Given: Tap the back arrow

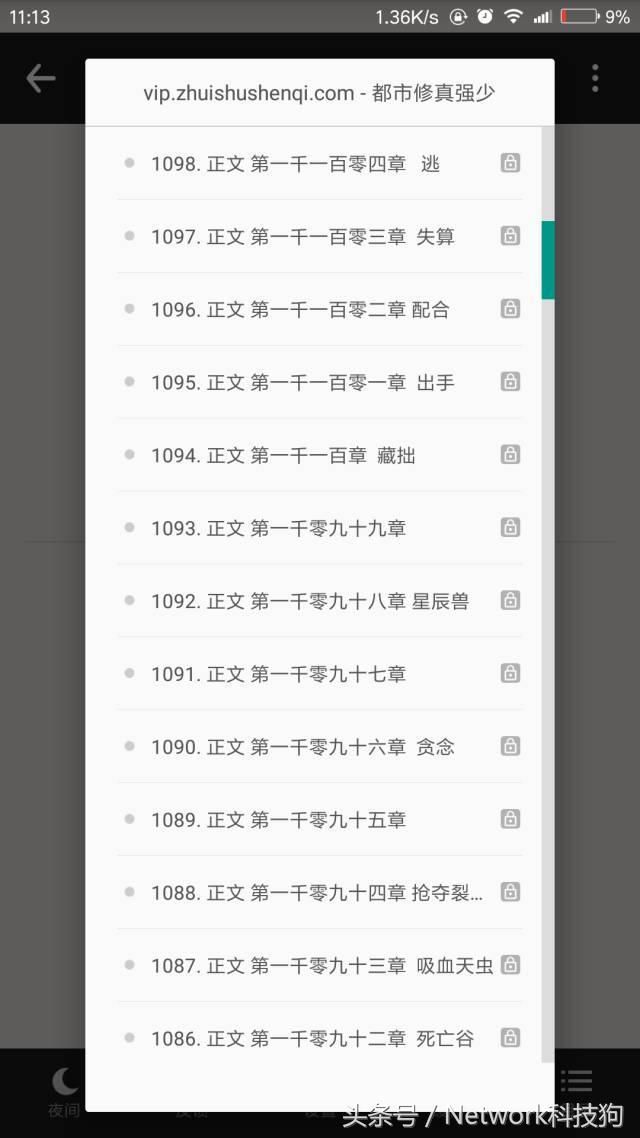Looking at the screenshot, I should [41, 78].
